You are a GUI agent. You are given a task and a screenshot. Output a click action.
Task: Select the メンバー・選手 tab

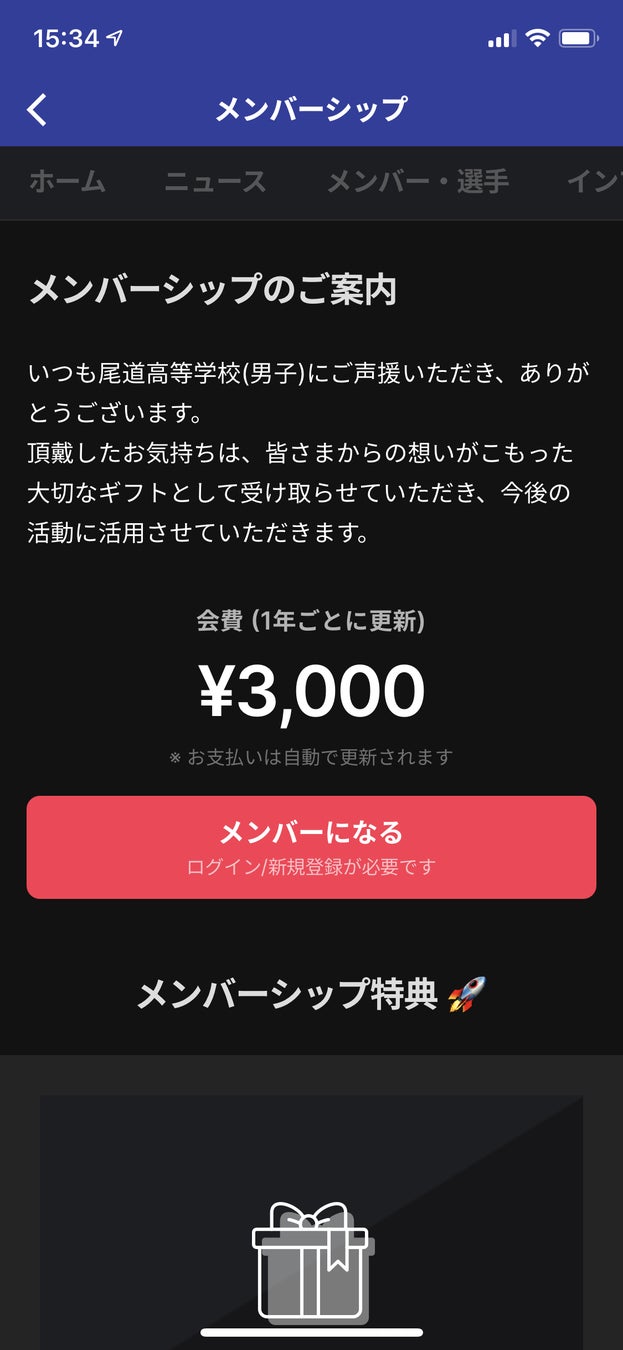pyautogui.click(x=418, y=181)
